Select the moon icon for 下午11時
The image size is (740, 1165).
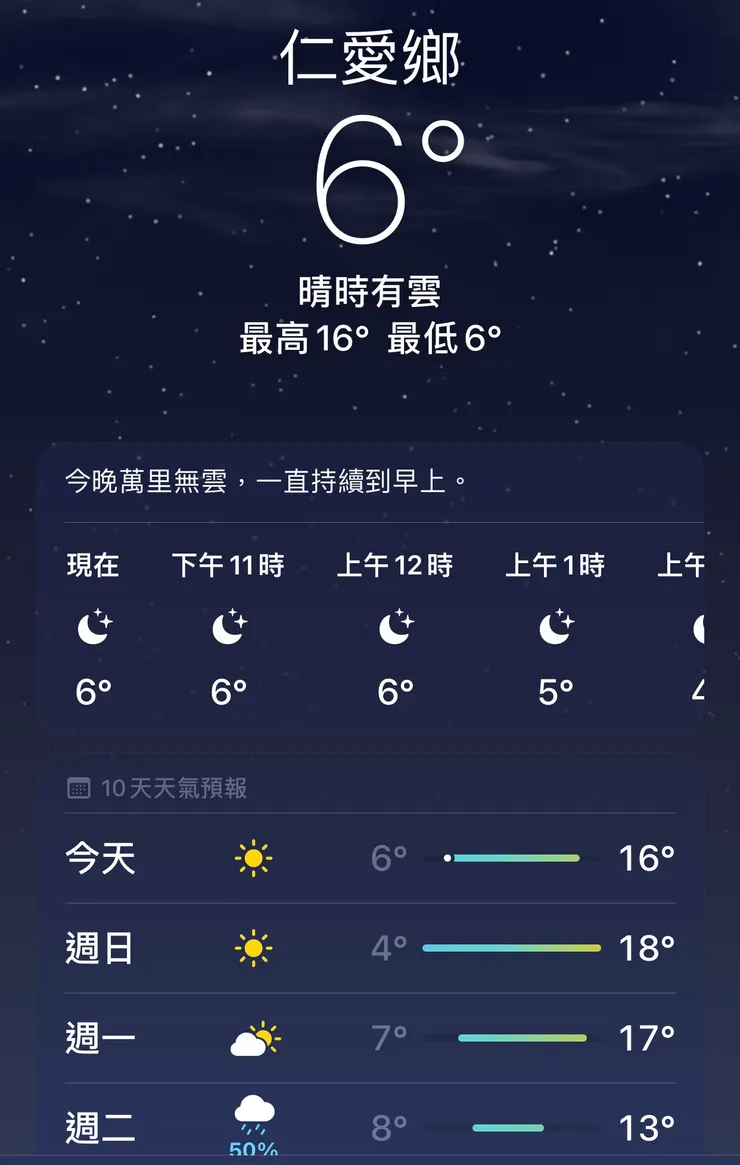pos(228,627)
